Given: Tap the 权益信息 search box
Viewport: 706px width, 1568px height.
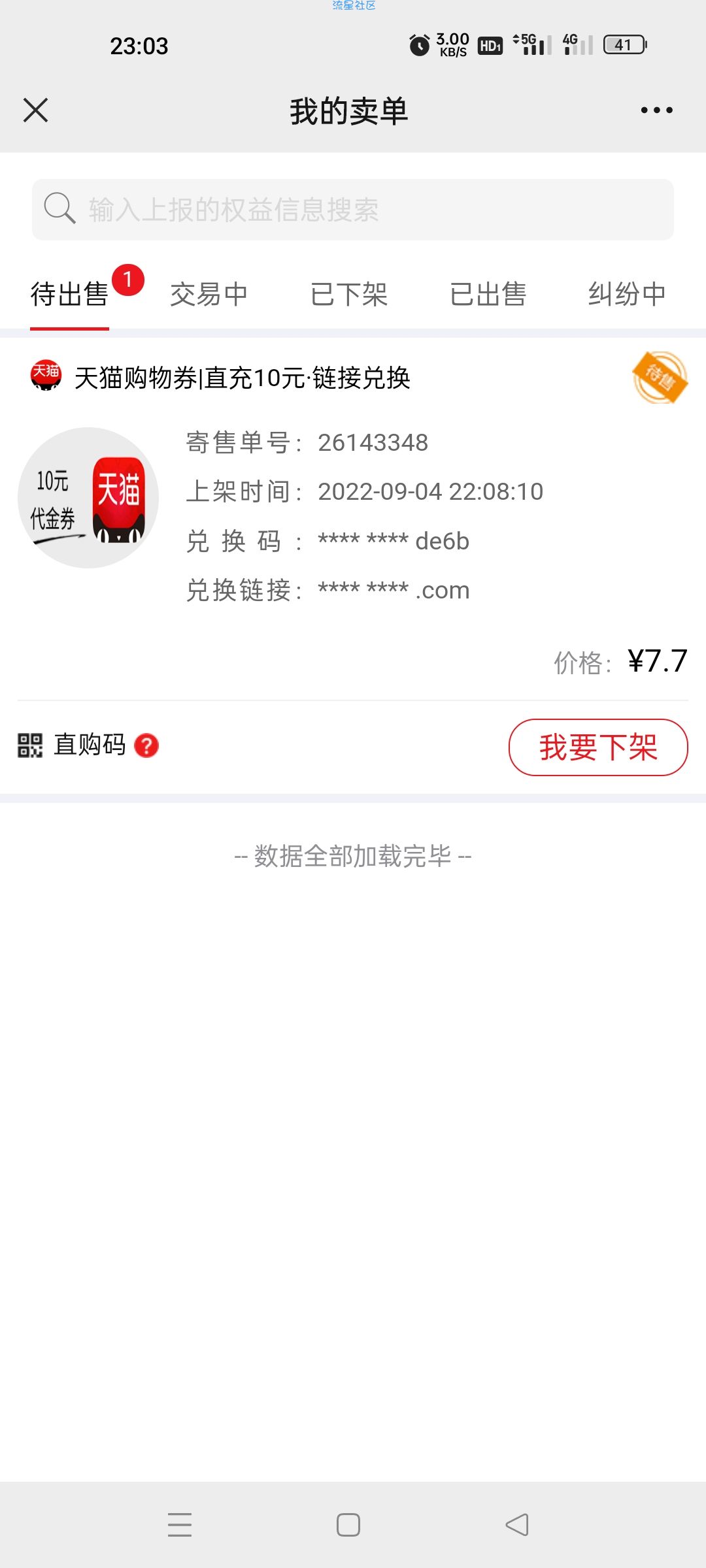Looking at the screenshot, I should (353, 210).
